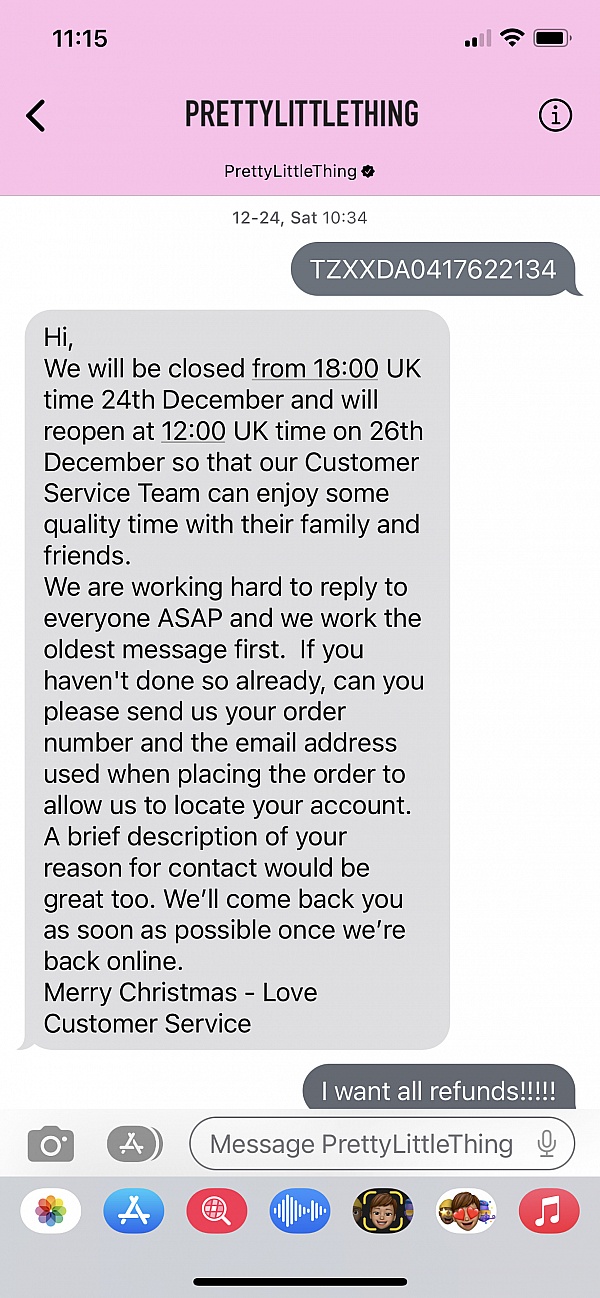Open the audio message waveform app
The height and width of the screenshot is (1298, 600).
[299, 1212]
